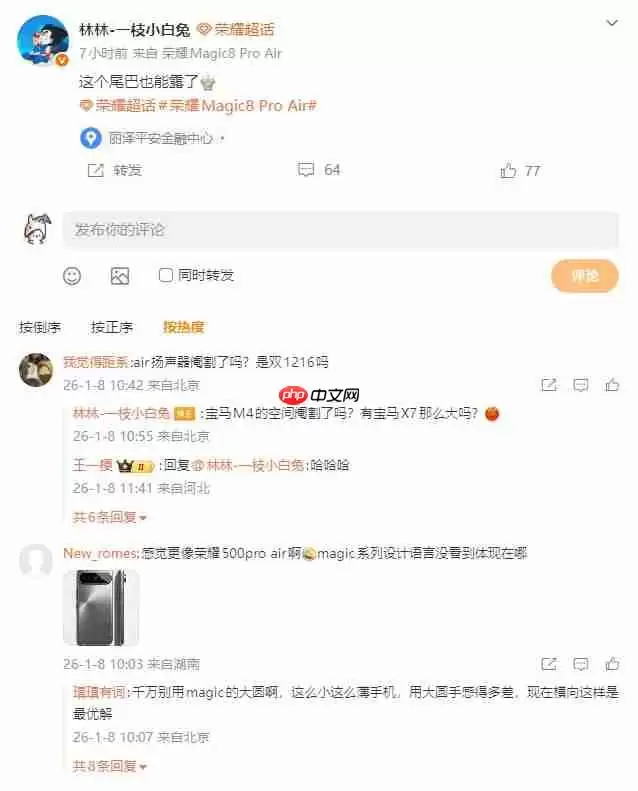The width and height of the screenshot is (638, 791).
Task: Open the post's 64 comments
Action: pyautogui.click(x=319, y=170)
